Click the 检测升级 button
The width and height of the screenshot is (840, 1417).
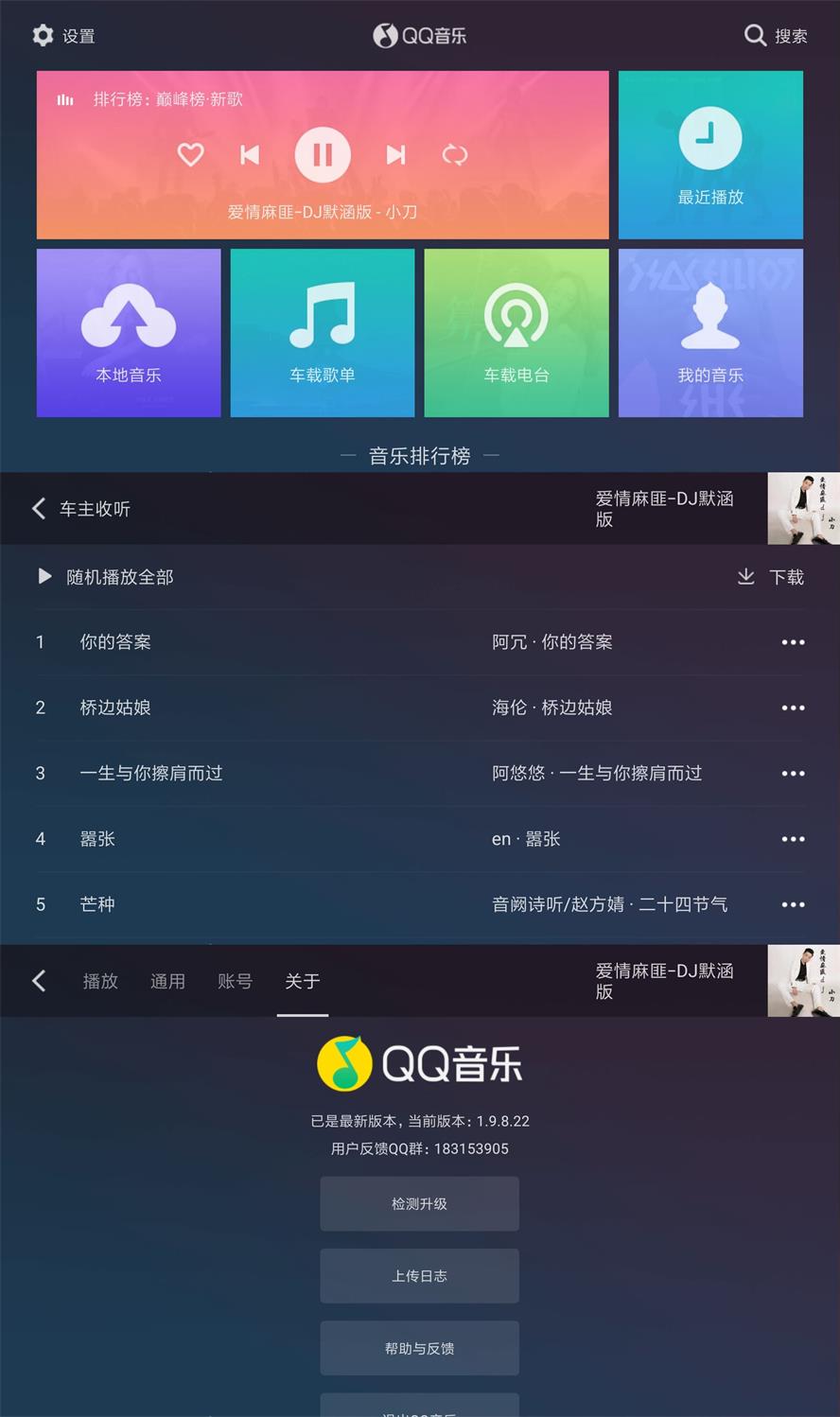click(x=419, y=1203)
